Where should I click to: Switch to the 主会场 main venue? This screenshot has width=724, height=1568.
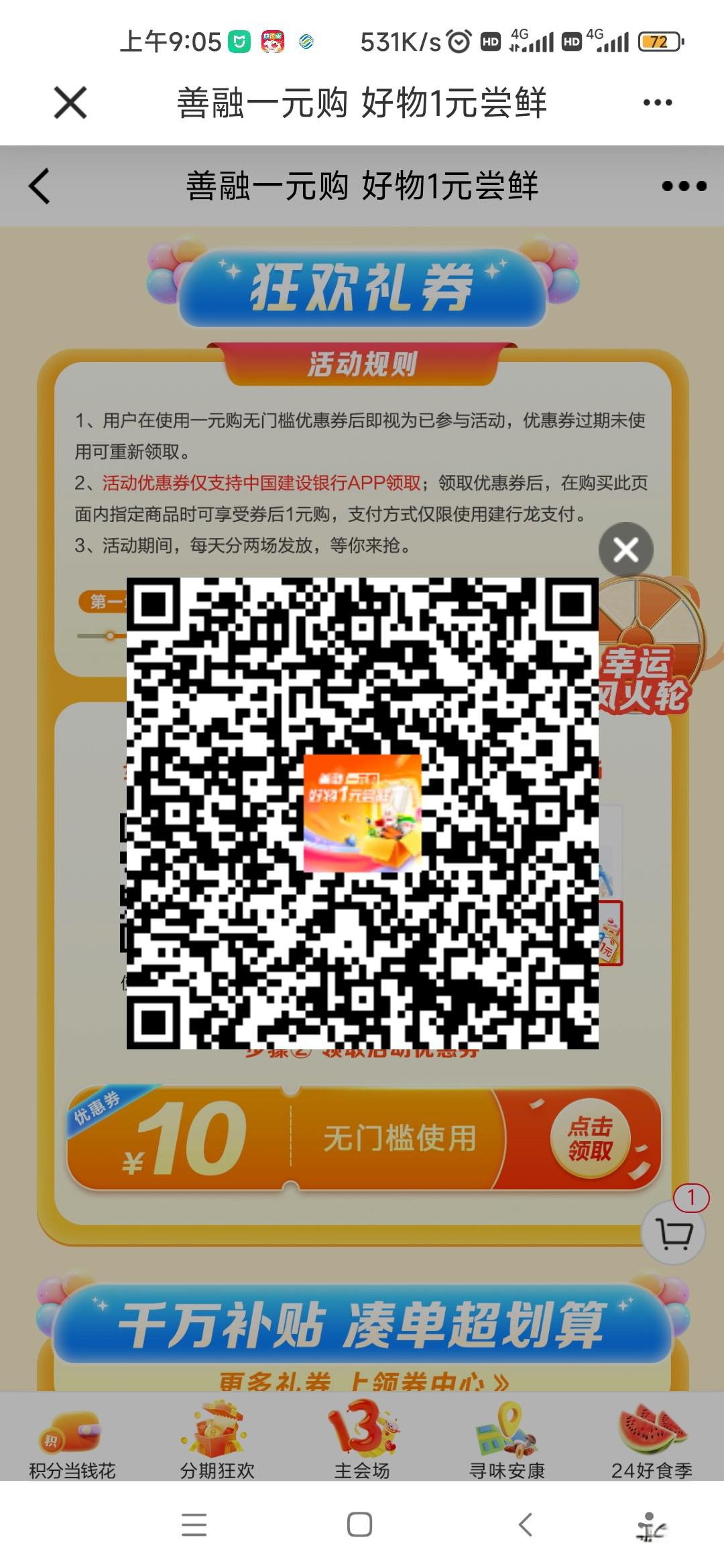pos(362,1441)
